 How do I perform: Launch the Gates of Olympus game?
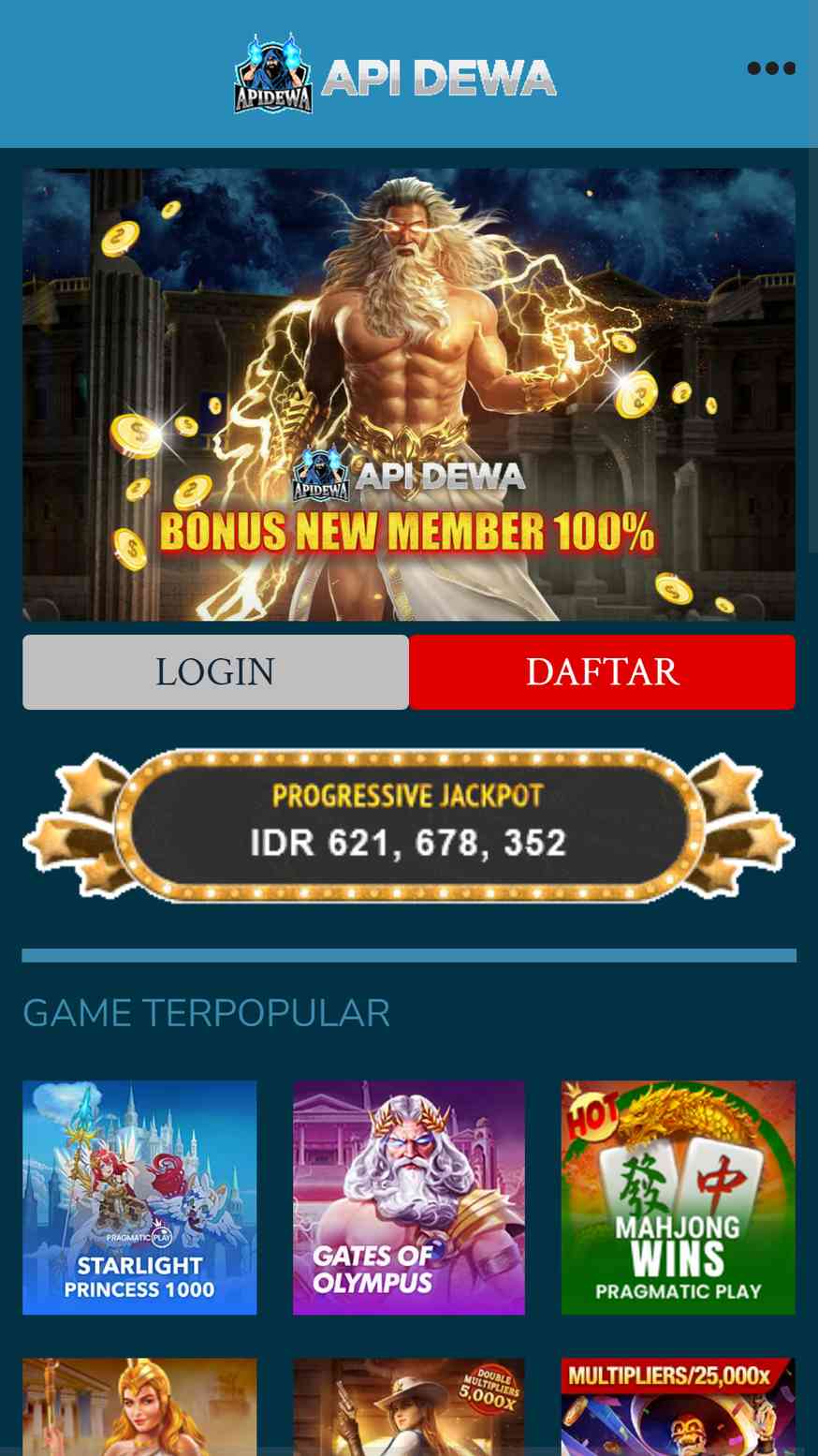click(409, 1198)
